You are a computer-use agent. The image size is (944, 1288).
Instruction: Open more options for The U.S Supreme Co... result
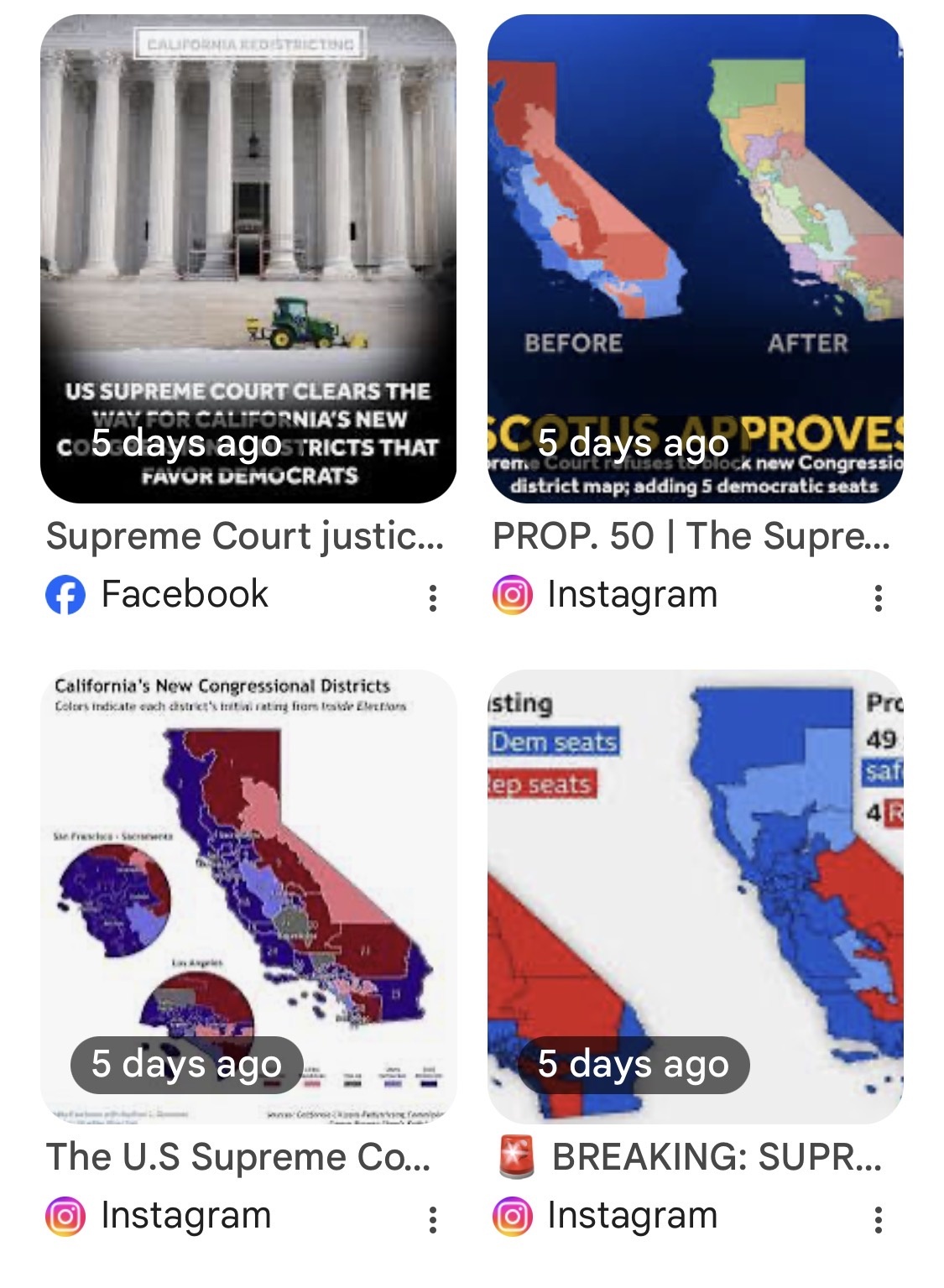point(432,1218)
